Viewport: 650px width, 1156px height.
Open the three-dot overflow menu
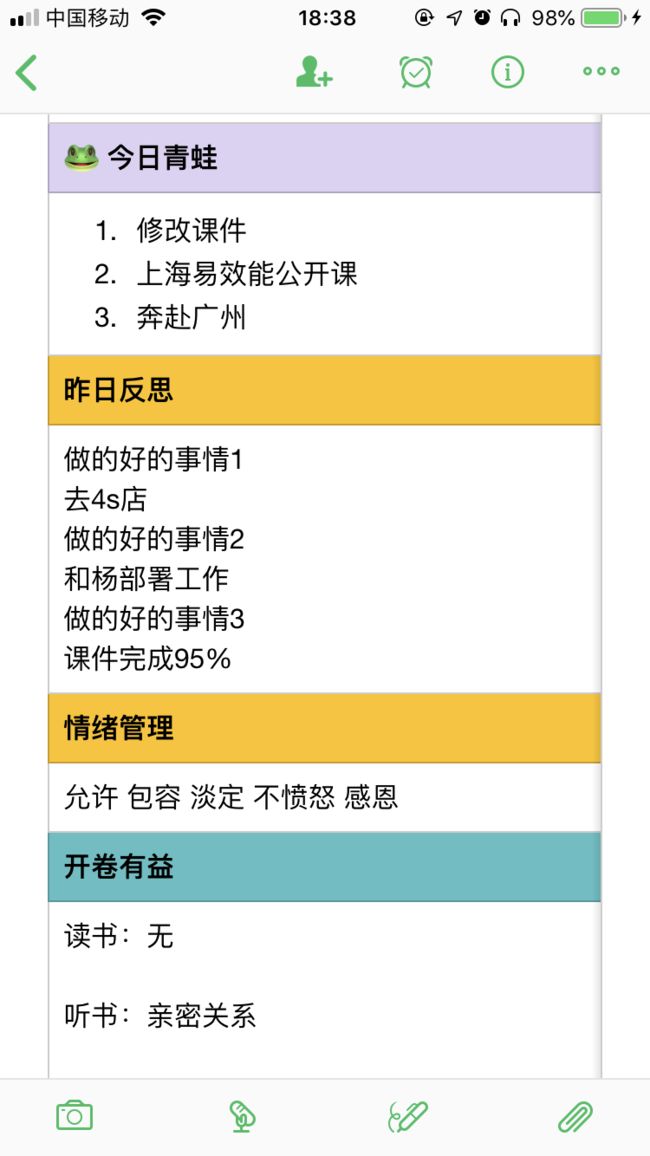(601, 72)
